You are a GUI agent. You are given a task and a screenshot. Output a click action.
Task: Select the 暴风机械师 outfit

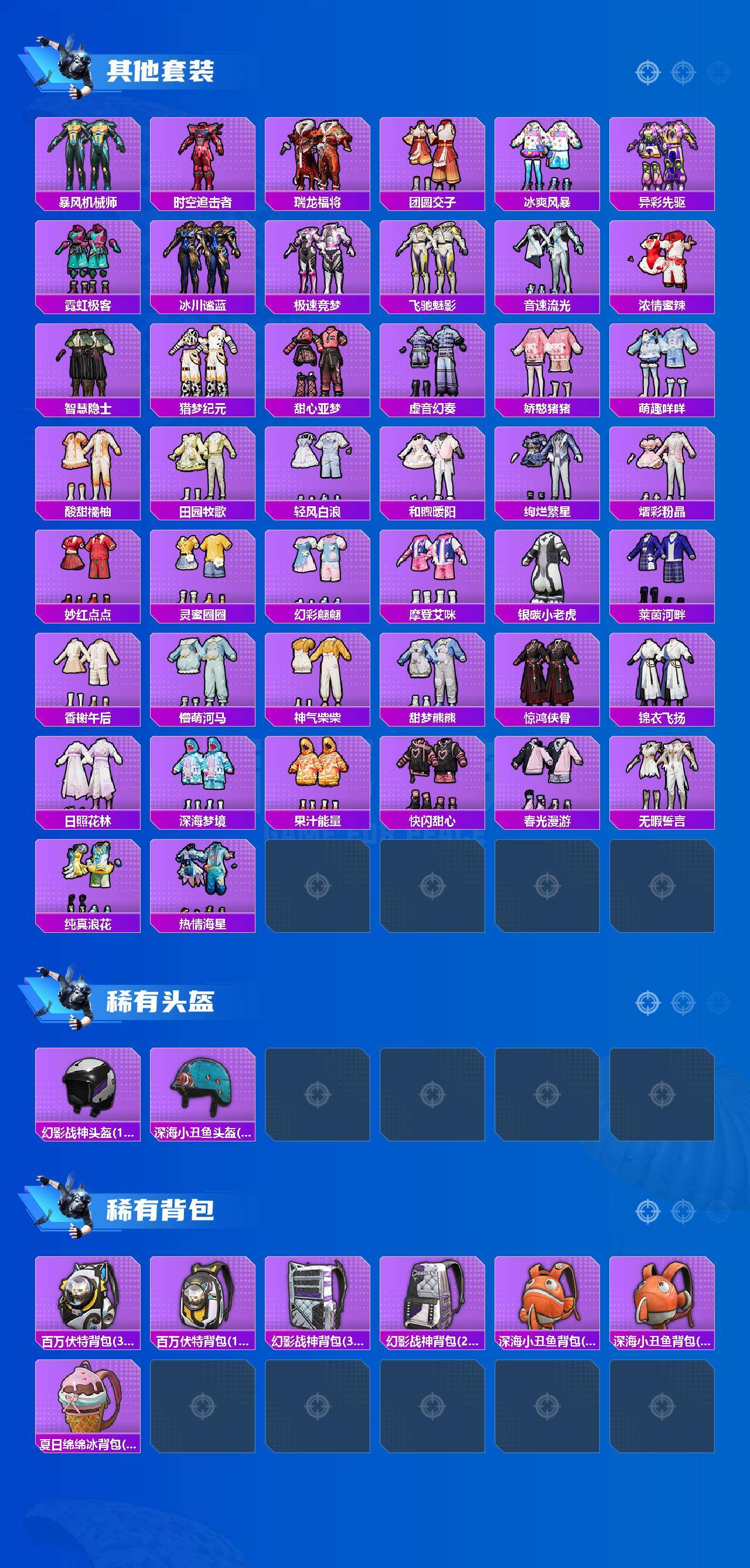tap(88, 158)
